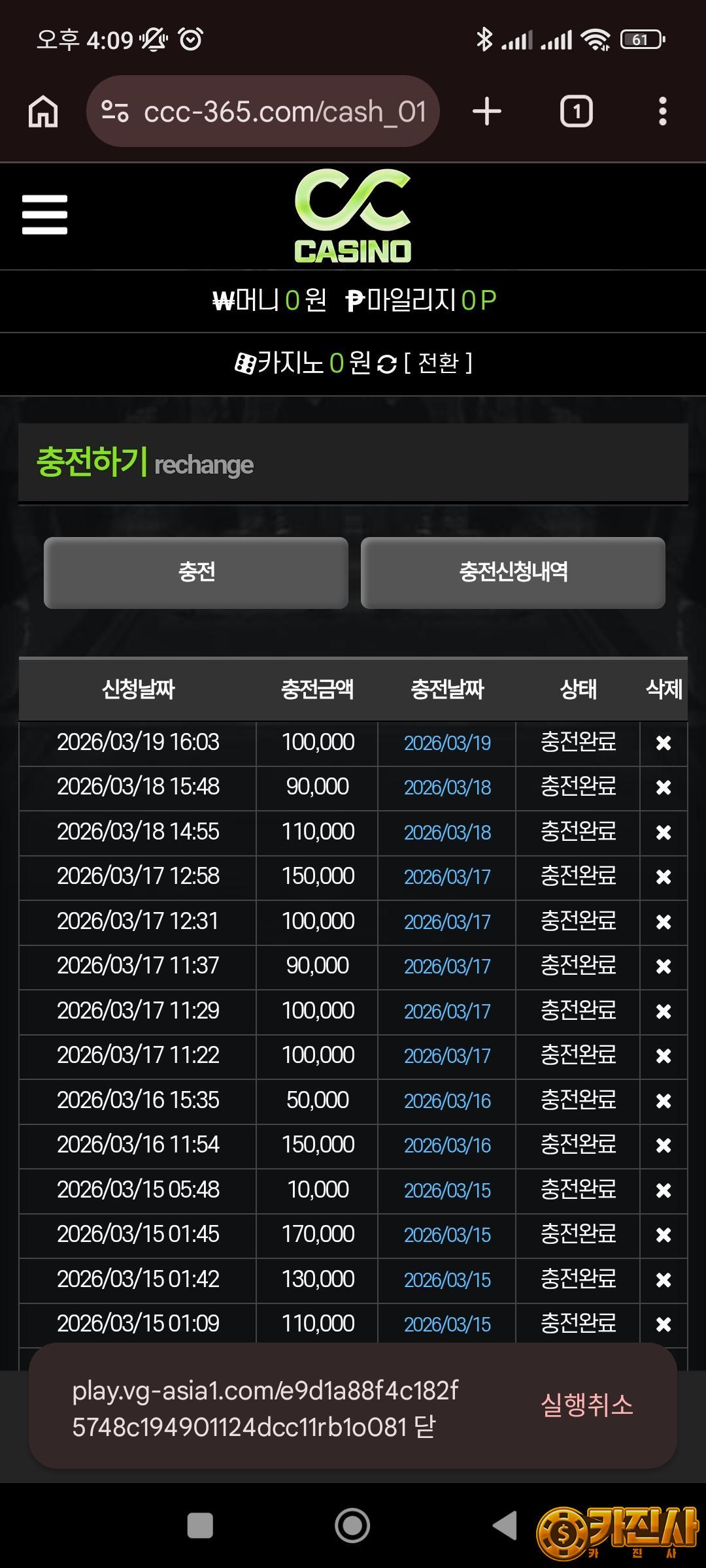Refresh the 카지노 balance
This screenshot has width=706, height=1568.
pyautogui.click(x=387, y=364)
